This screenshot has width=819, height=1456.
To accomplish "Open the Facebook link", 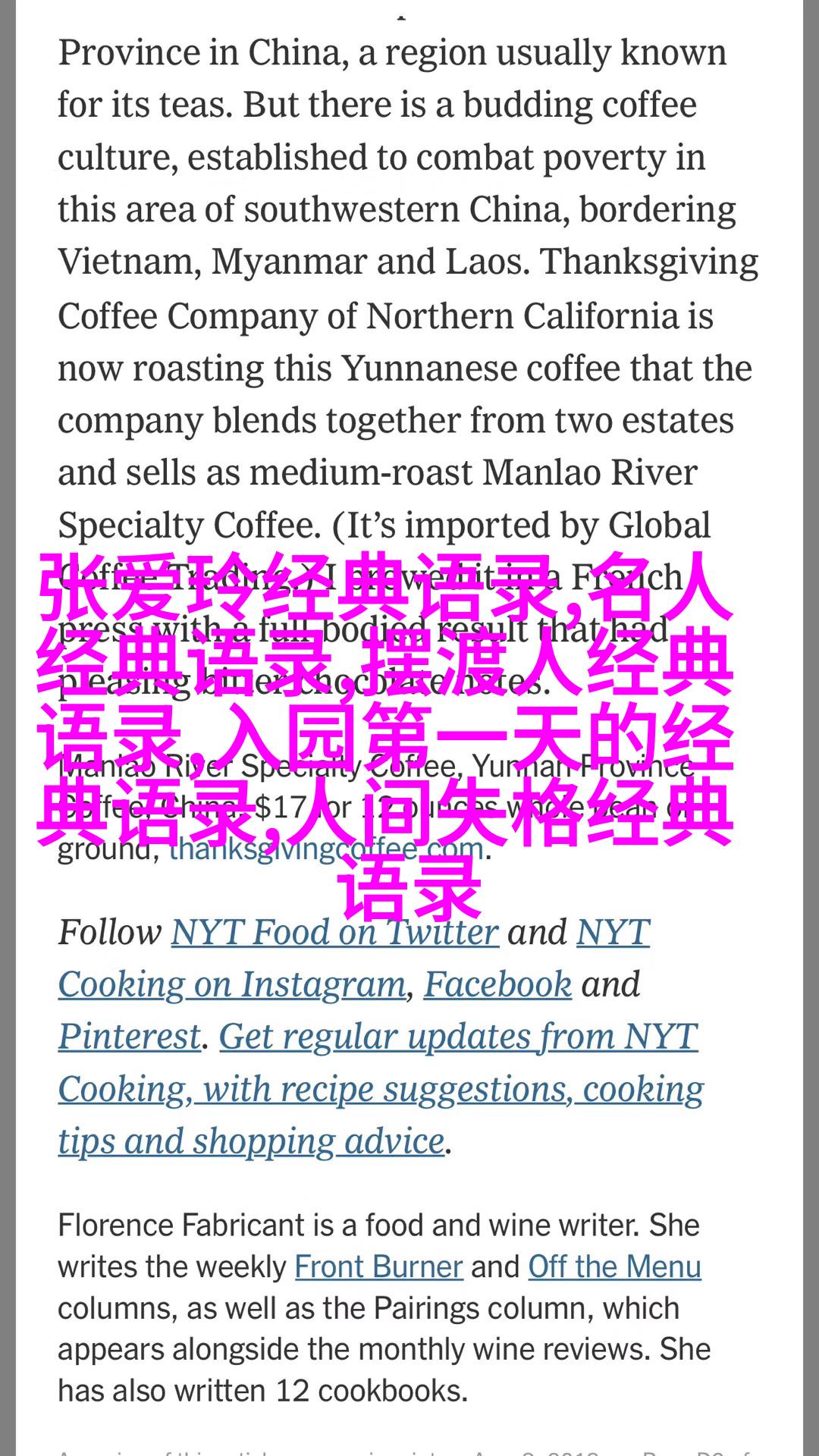I will 497,984.
